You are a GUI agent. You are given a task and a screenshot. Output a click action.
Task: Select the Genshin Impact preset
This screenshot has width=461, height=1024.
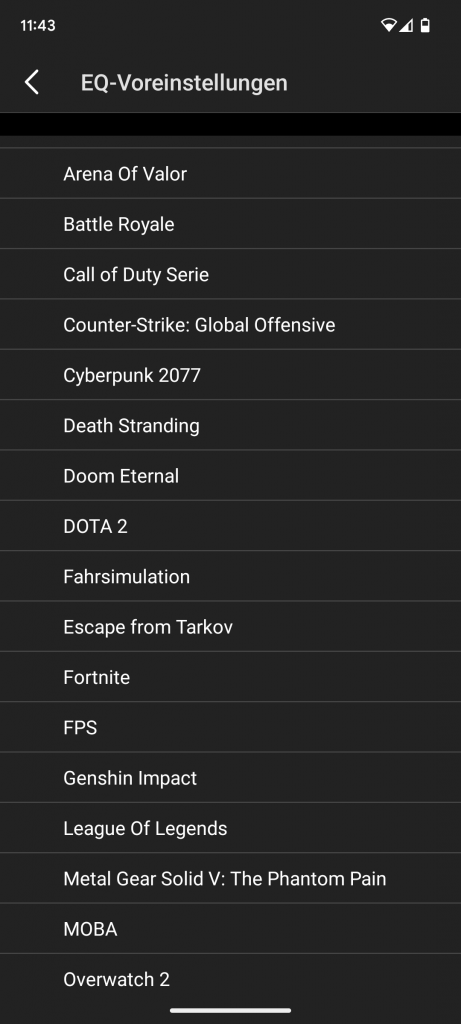point(230,777)
